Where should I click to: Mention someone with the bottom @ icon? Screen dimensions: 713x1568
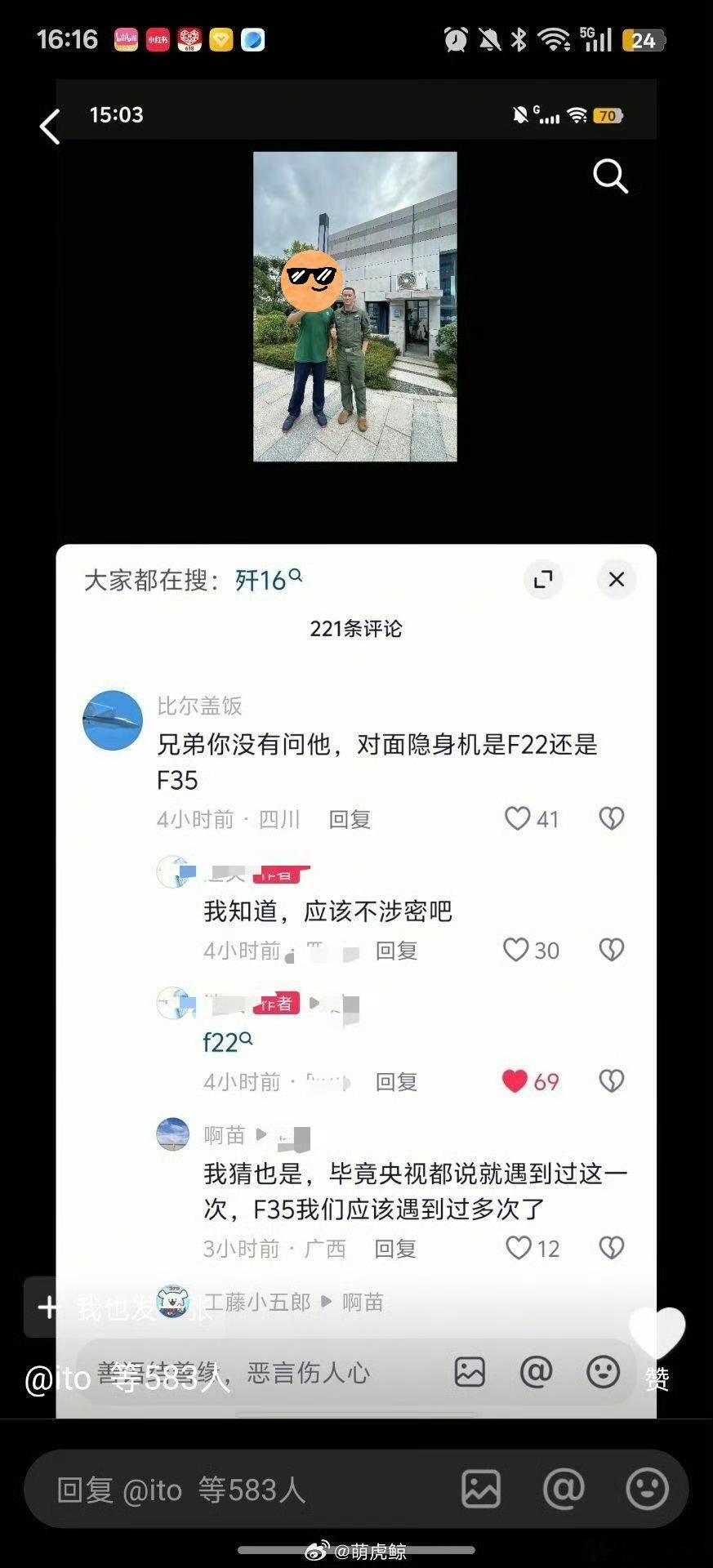(564, 1488)
